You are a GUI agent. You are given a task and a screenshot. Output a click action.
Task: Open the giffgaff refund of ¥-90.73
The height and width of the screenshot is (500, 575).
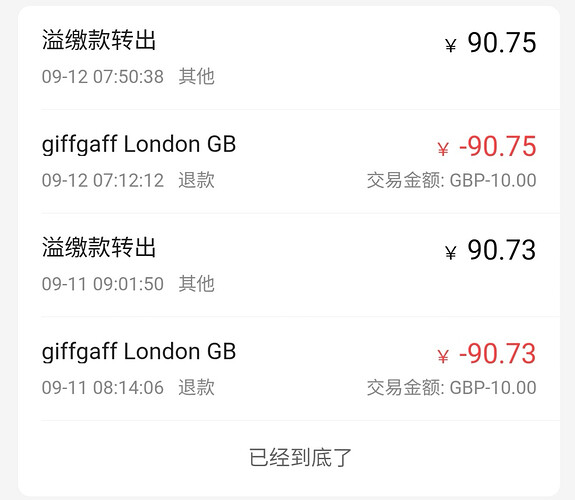tap(289, 369)
